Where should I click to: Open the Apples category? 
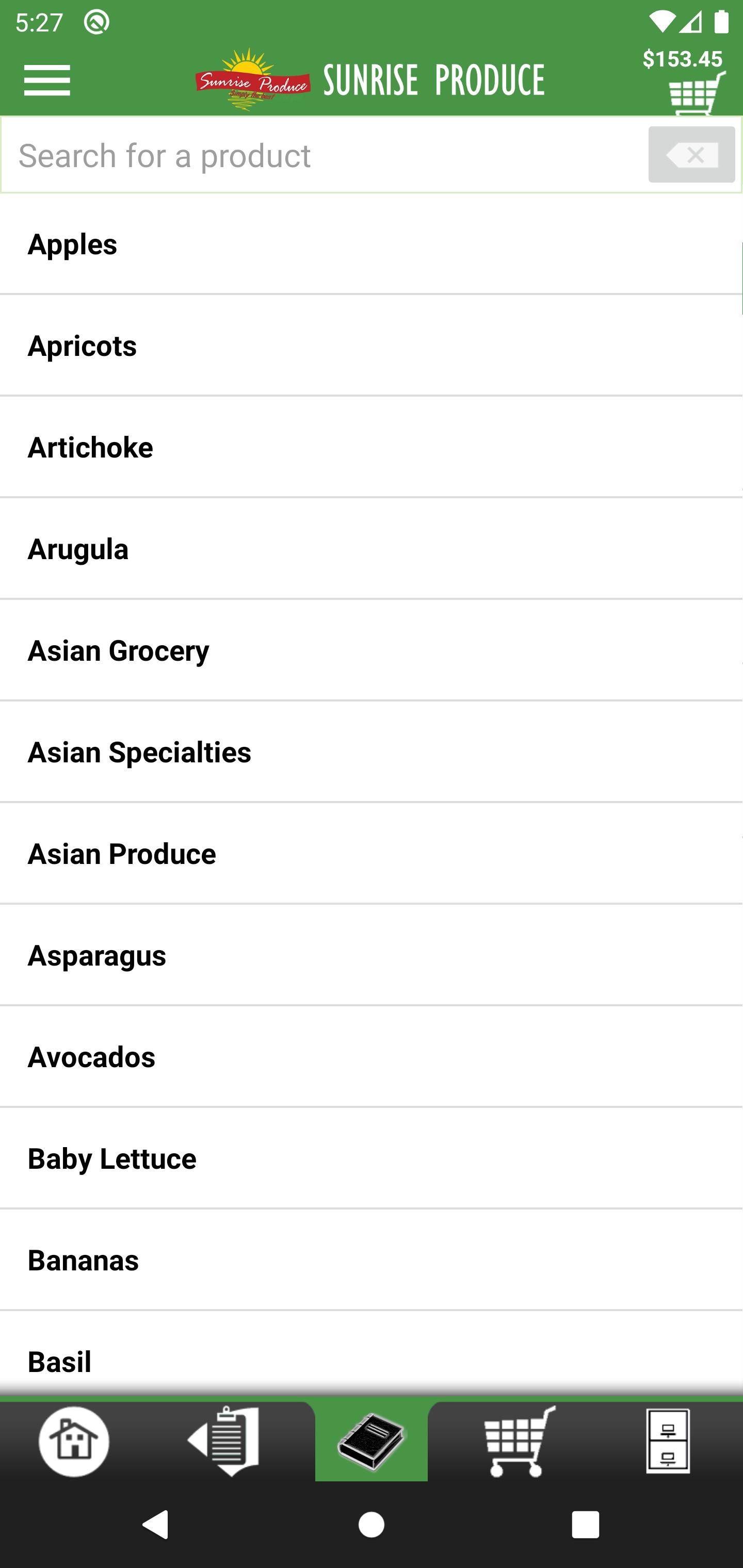point(371,244)
